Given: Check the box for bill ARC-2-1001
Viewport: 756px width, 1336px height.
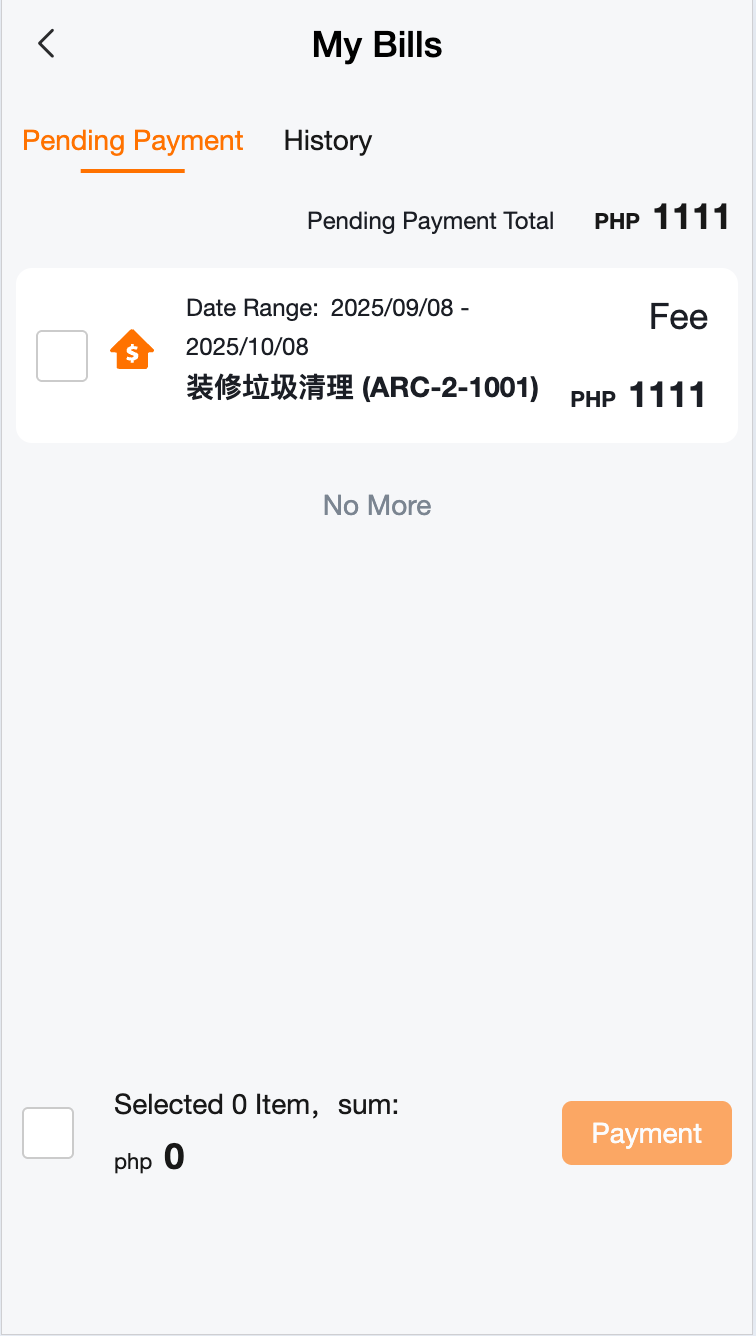Looking at the screenshot, I should click(62, 356).
